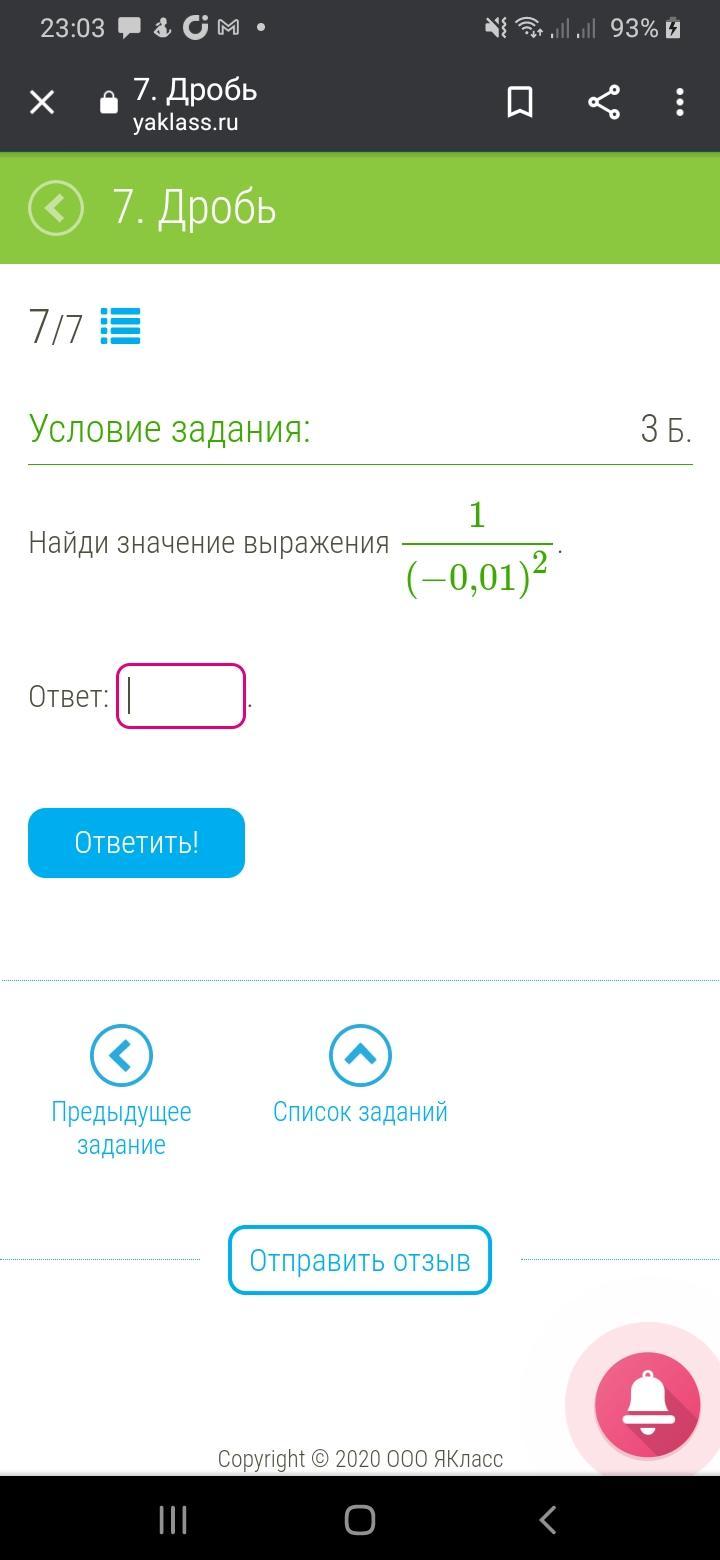
Task: Open the browser overflow menu
Action: coord(680,102)
